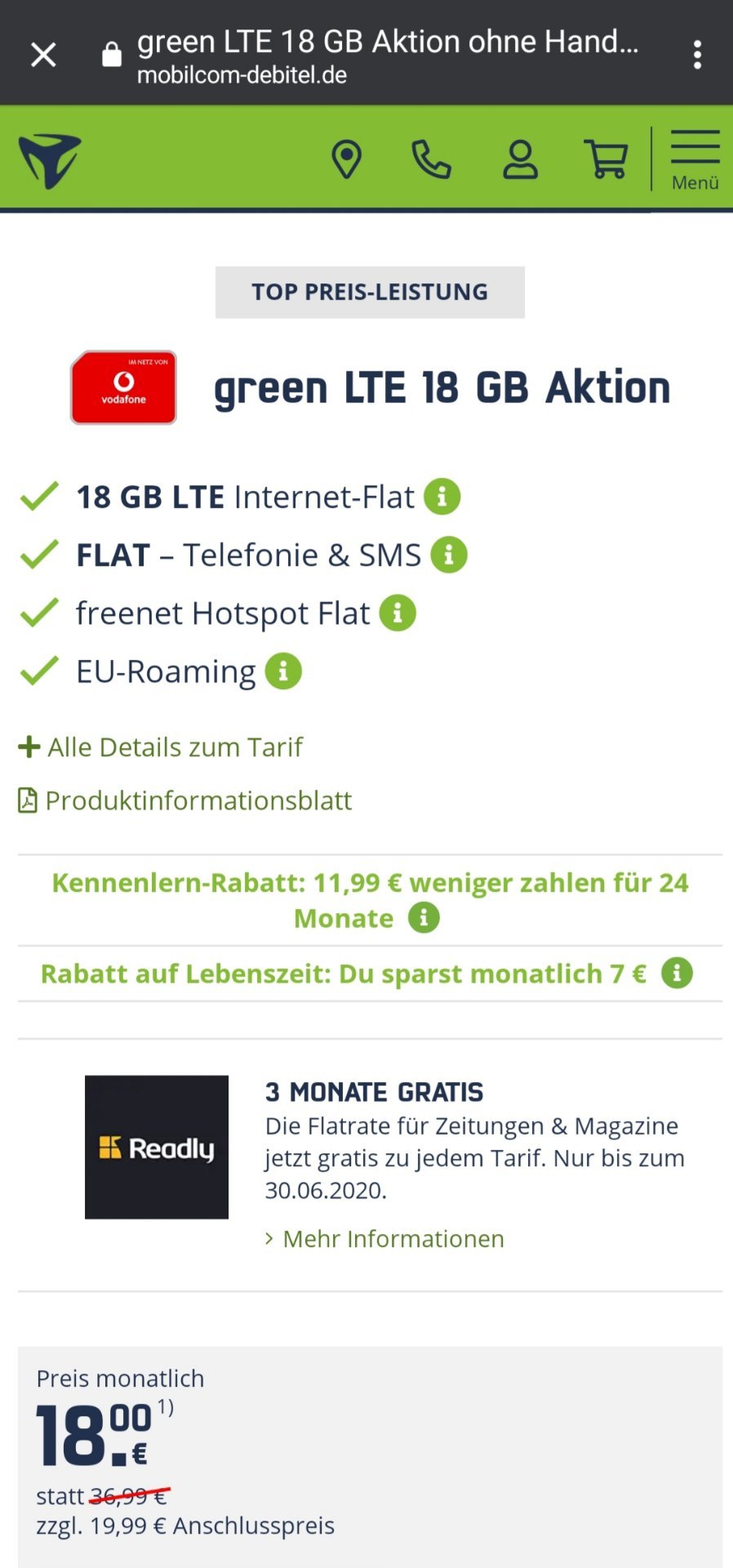The width and height of the screenshot is (733, 1568).
Task: Close the browser tab with X
Action: [43, 55]
